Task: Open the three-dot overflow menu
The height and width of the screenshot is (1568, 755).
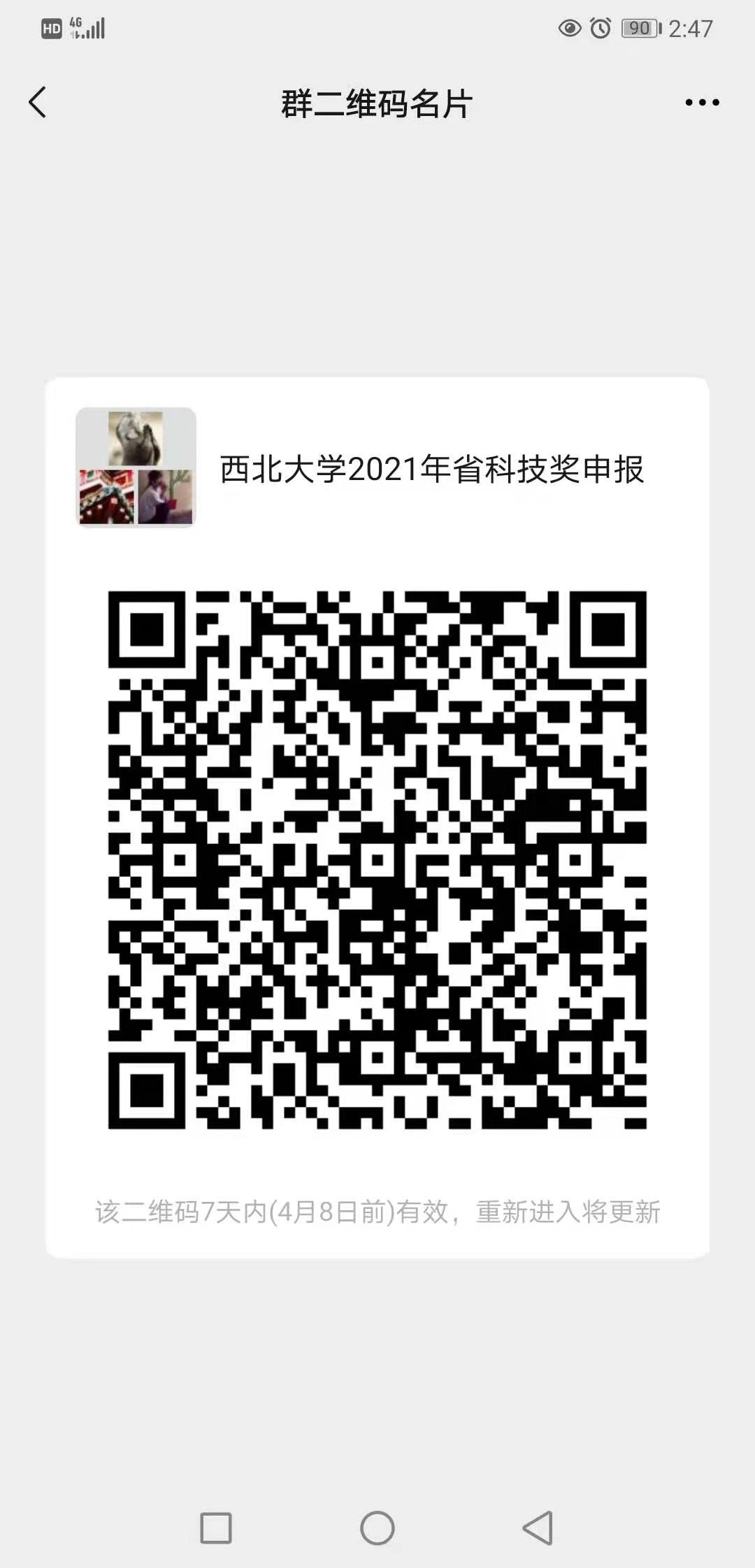Action: tap(702, 103)
